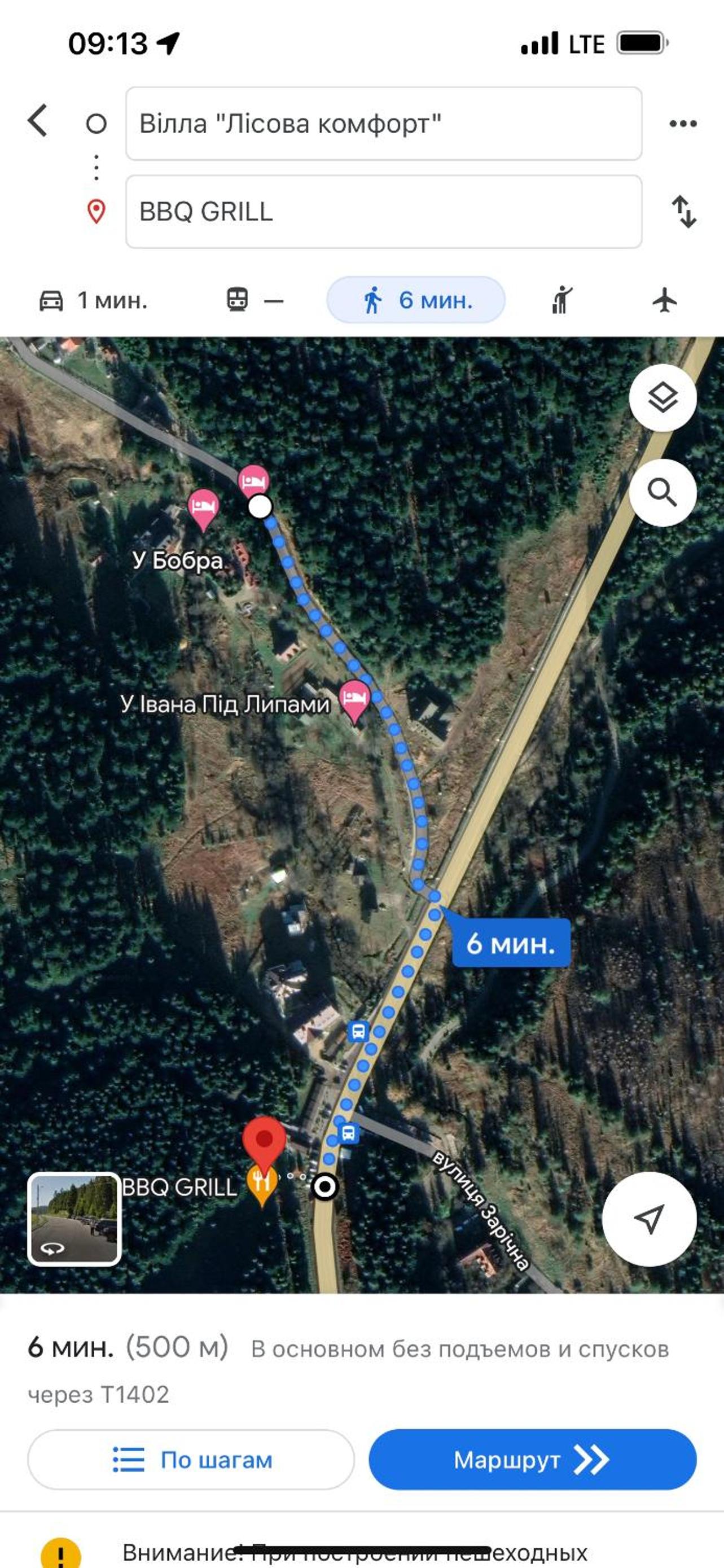Tap the BBQ GRILL restaurant marker

(x=262, y=1185)
